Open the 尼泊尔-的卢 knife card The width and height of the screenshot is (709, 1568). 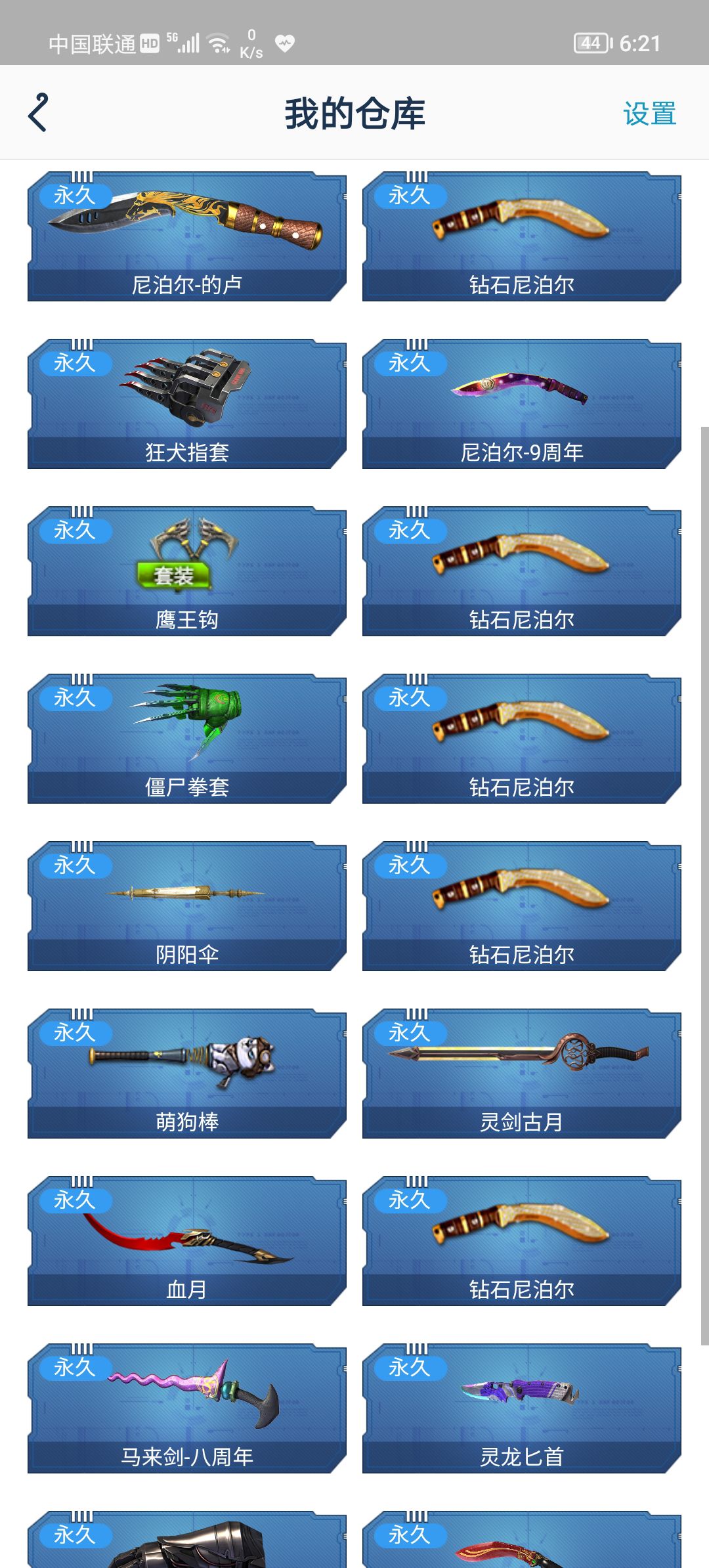click(186, 236)
